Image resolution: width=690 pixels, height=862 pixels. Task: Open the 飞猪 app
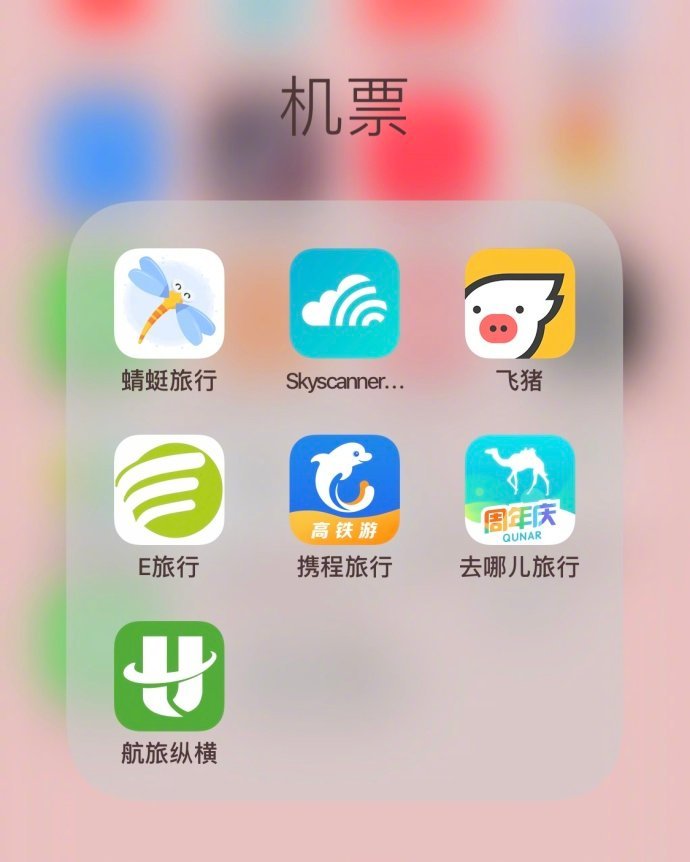pyautogui.click(x=519, y=303)
